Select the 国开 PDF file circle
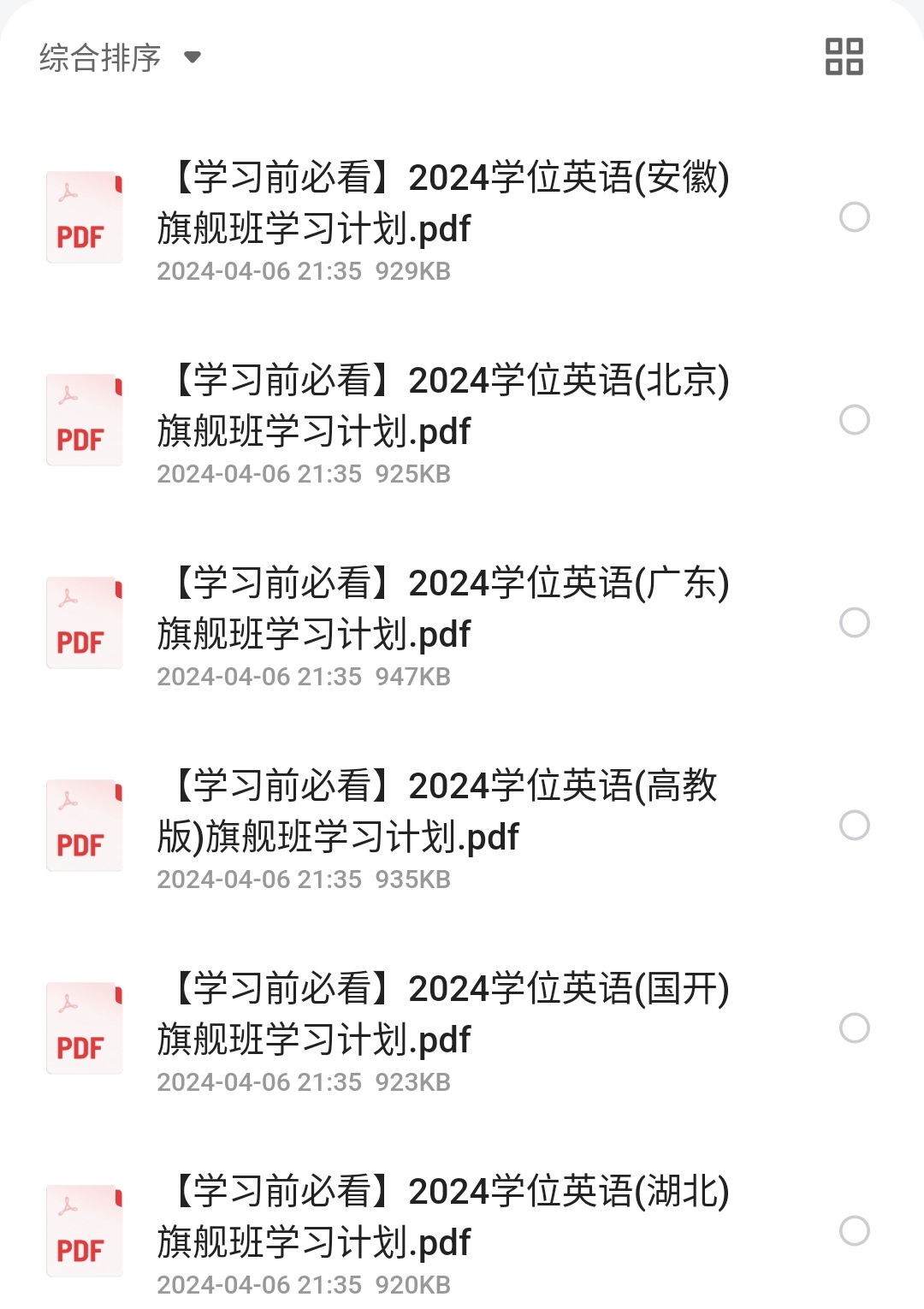The height and width of the screenshot is (1309, 924). pos(854,1028)
